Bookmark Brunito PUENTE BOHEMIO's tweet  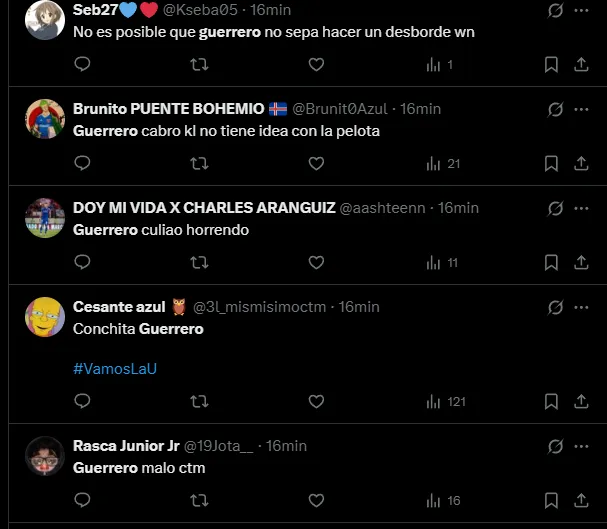pyautogui.click(x=551, y=163)
